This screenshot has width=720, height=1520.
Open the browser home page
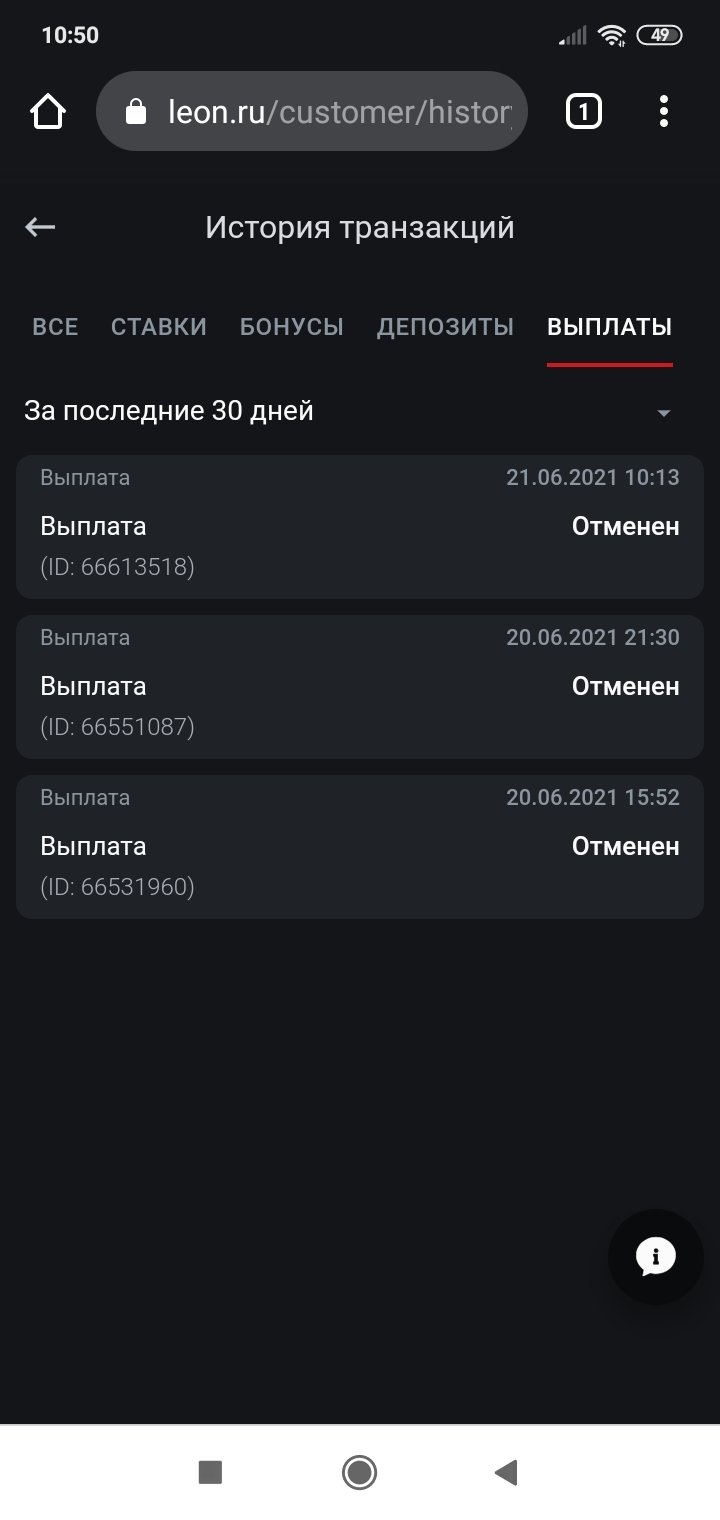(x=48, y=111)
